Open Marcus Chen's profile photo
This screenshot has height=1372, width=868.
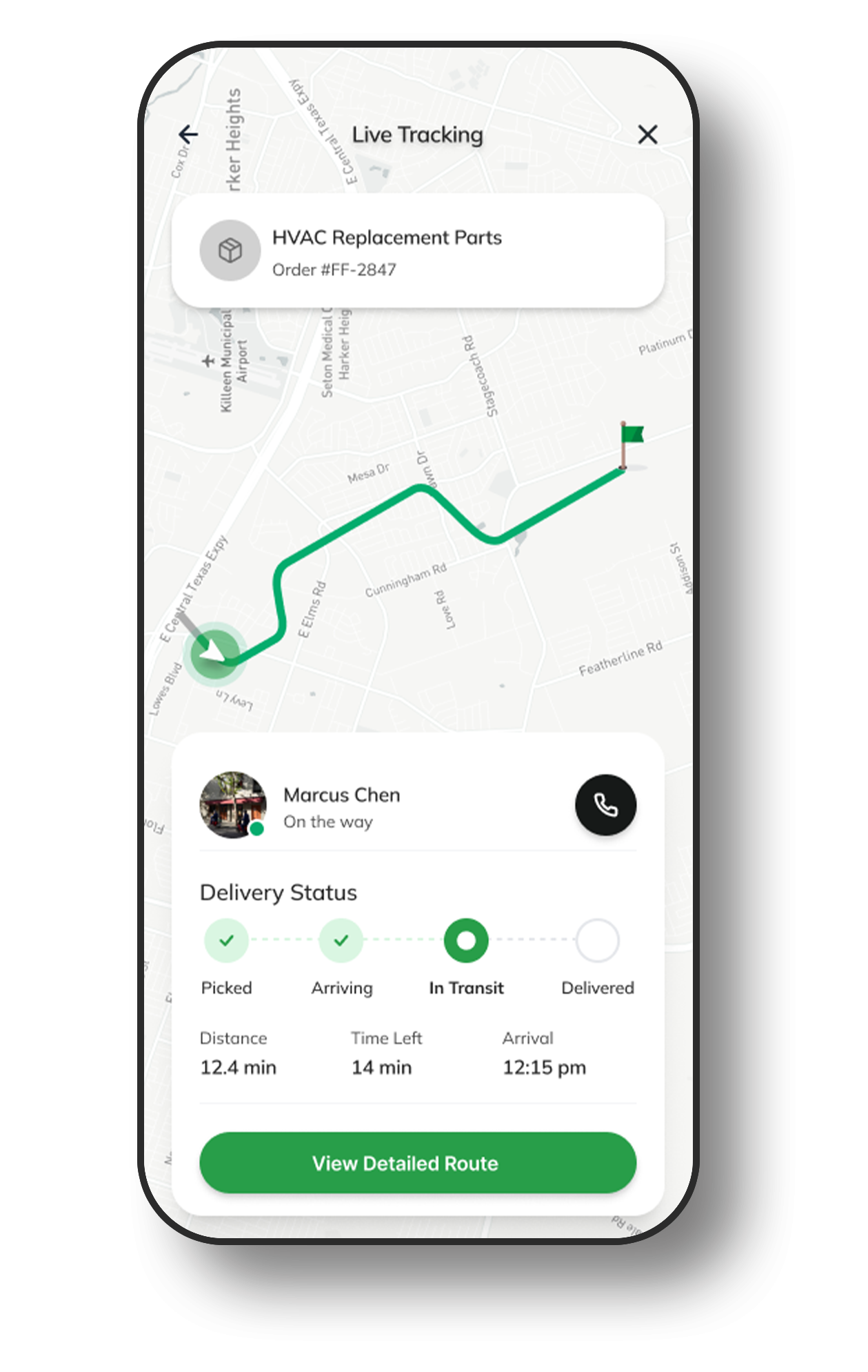pos(233,805)
